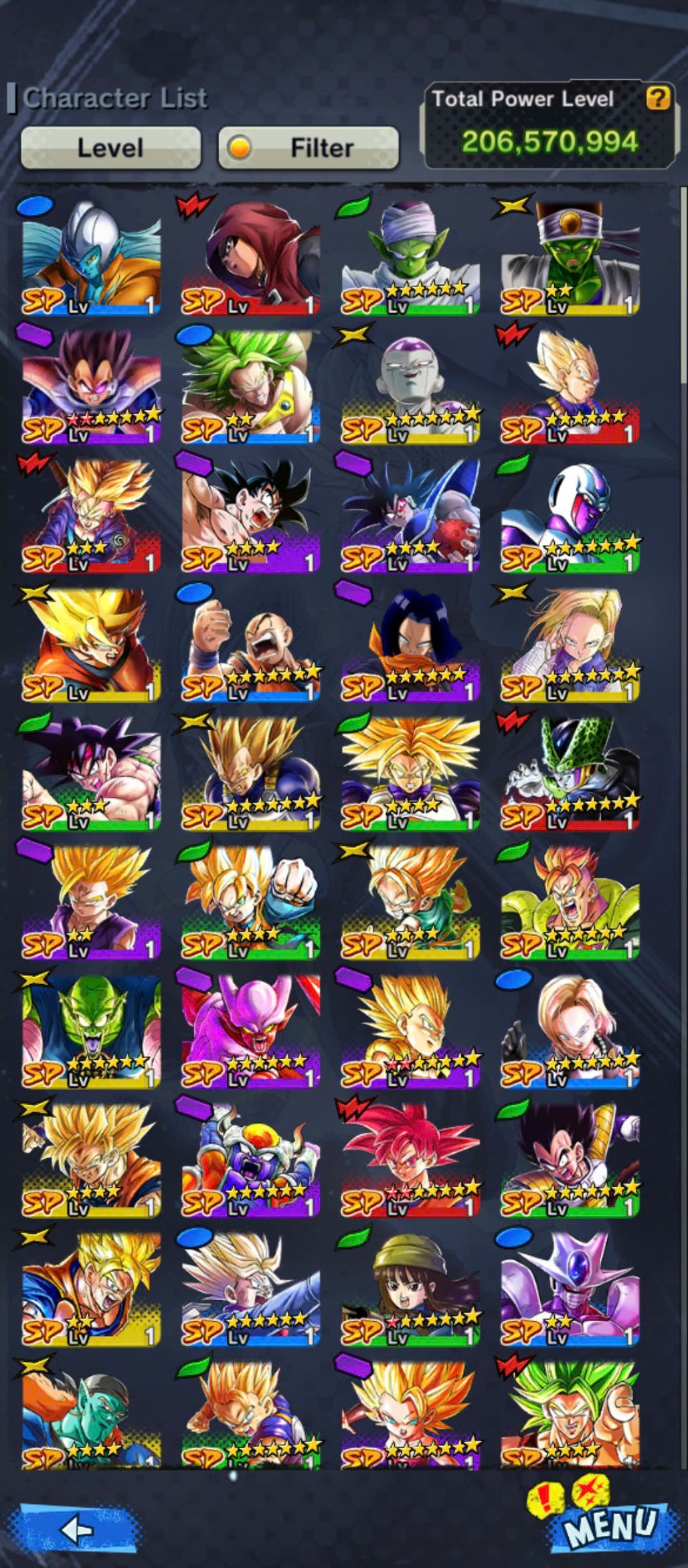Tap the Level sort button
Screen dimensions: 688x1568
click(x=110, y=148)
